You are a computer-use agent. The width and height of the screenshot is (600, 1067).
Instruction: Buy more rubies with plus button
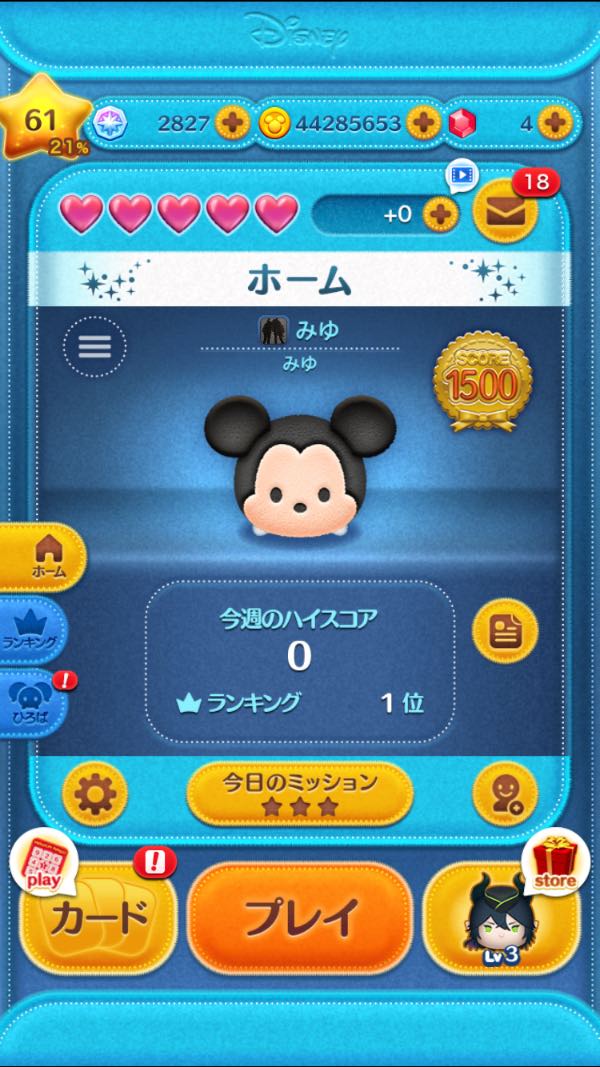tap(553, 123)
